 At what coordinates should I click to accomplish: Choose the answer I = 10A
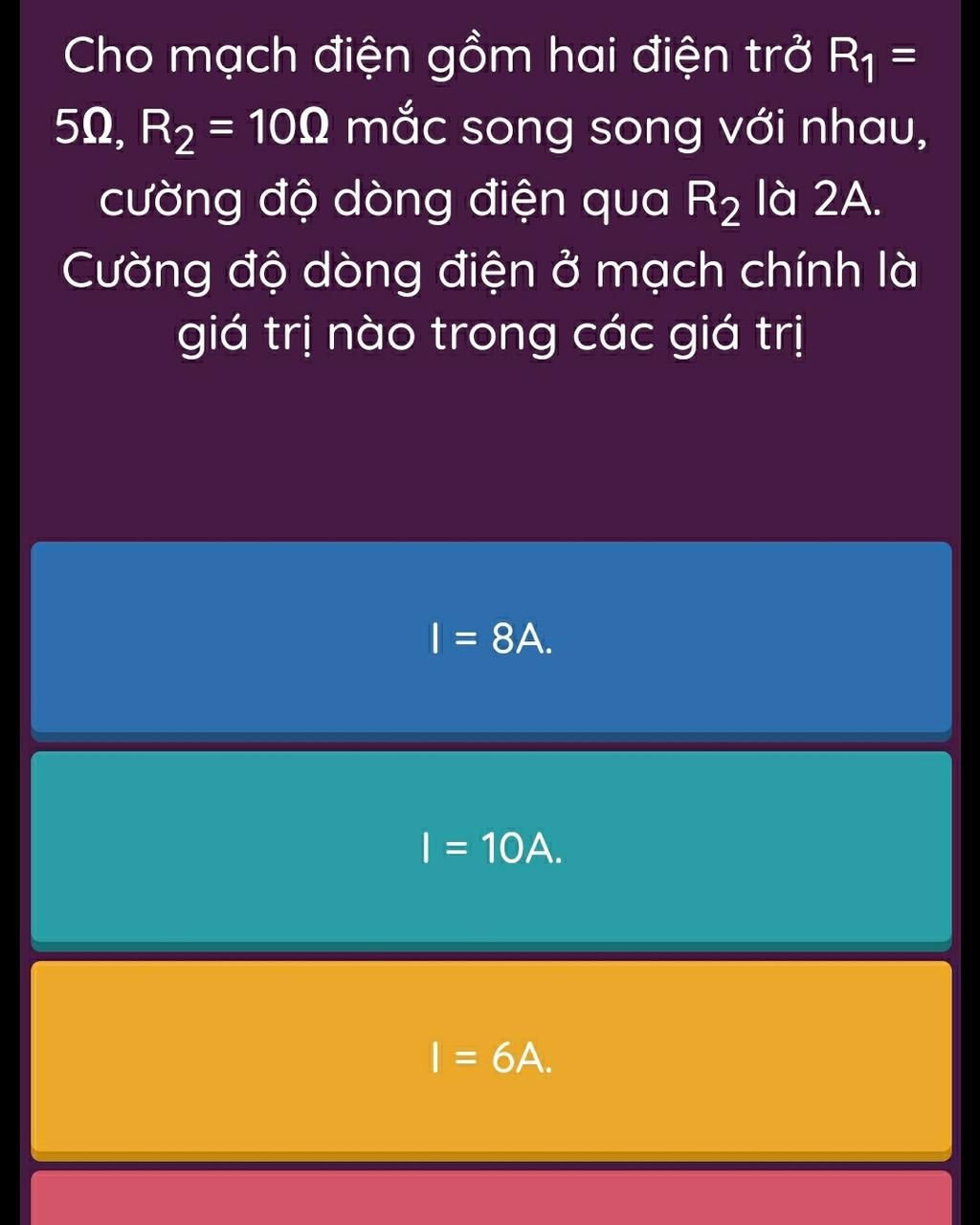click(491, 848)
